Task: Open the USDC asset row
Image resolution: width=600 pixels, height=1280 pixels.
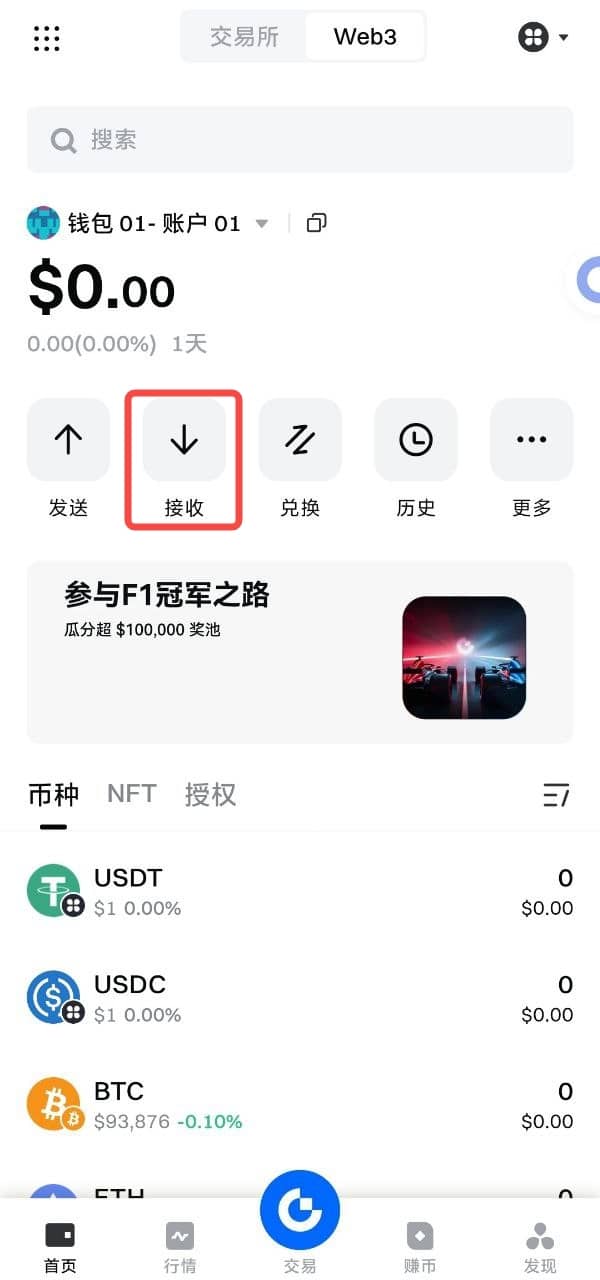Action: (300, 998)
